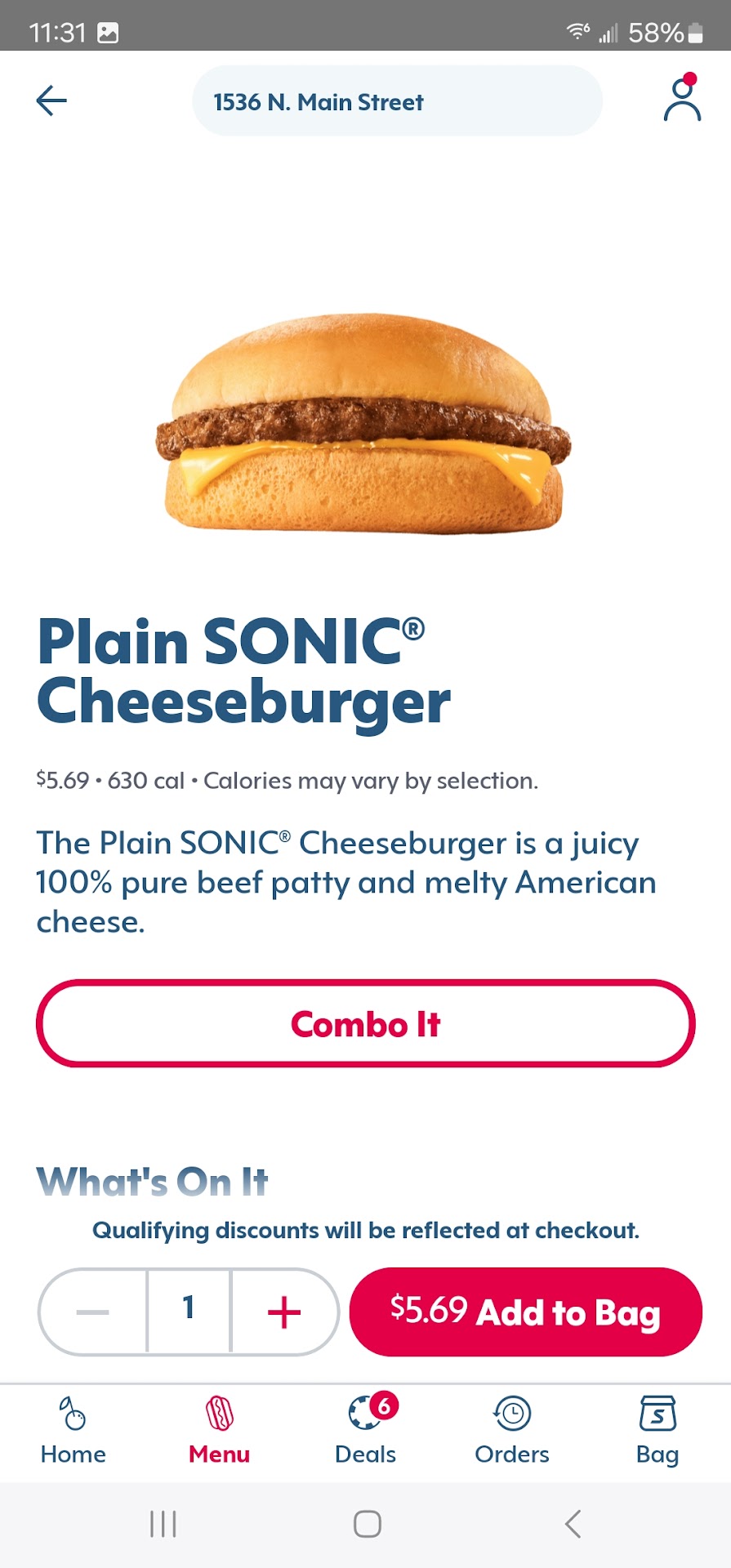The height and width of the screenshot is (1568, 731).
Task: Decrease the cheeseburger quantity
Action: (93, 1312)
